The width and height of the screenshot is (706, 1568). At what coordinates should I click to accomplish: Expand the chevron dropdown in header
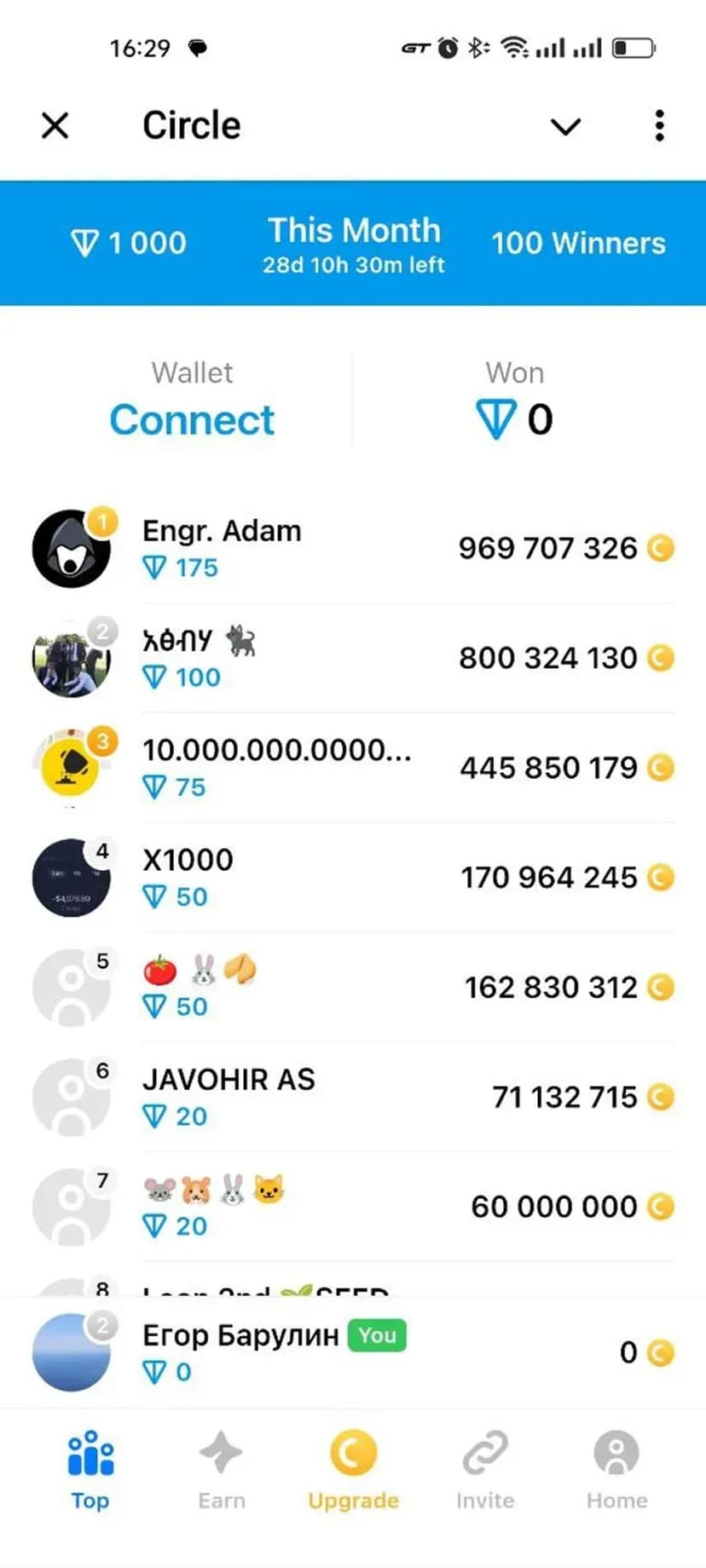click(565, 127)
